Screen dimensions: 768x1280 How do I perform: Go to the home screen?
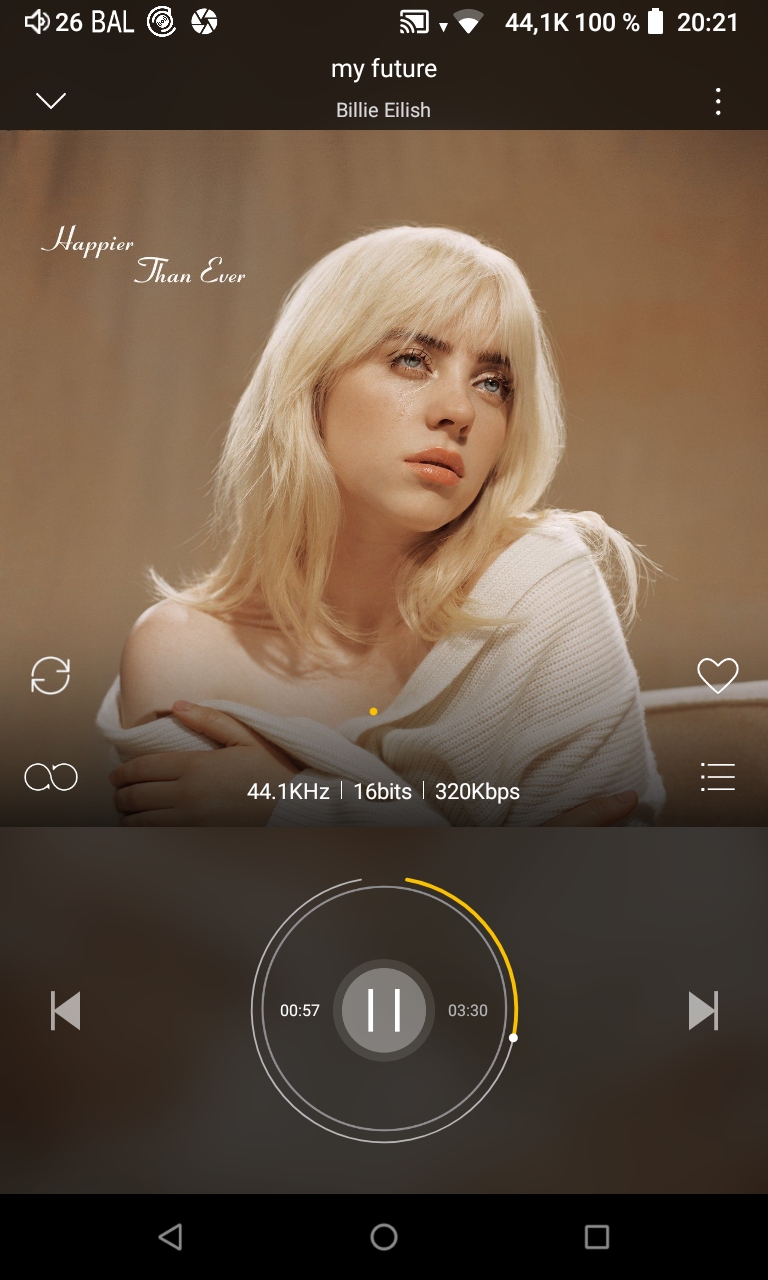click(384, 1237)
